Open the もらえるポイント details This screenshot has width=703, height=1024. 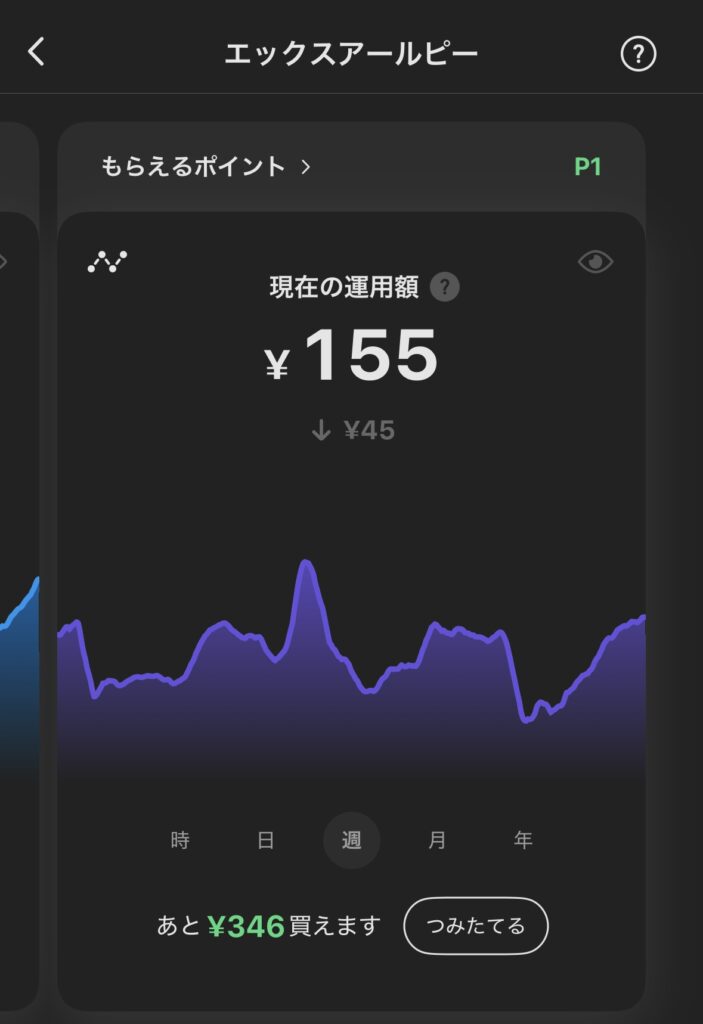coord(206,166)
